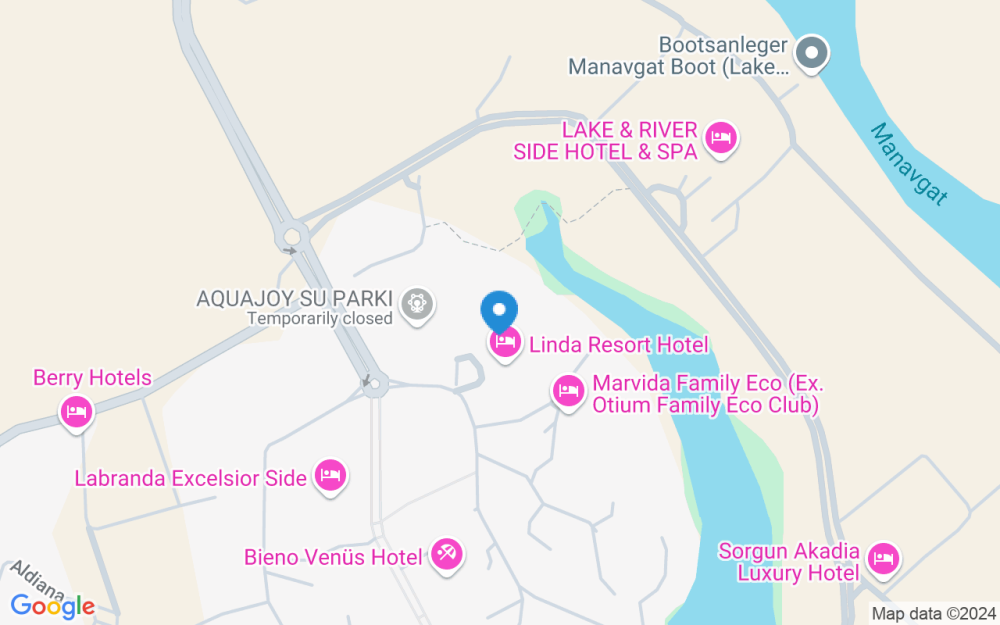Tap the Google logo link
Image resolution: width=1000 pixels, height=625 pixels.
(52, 607)
